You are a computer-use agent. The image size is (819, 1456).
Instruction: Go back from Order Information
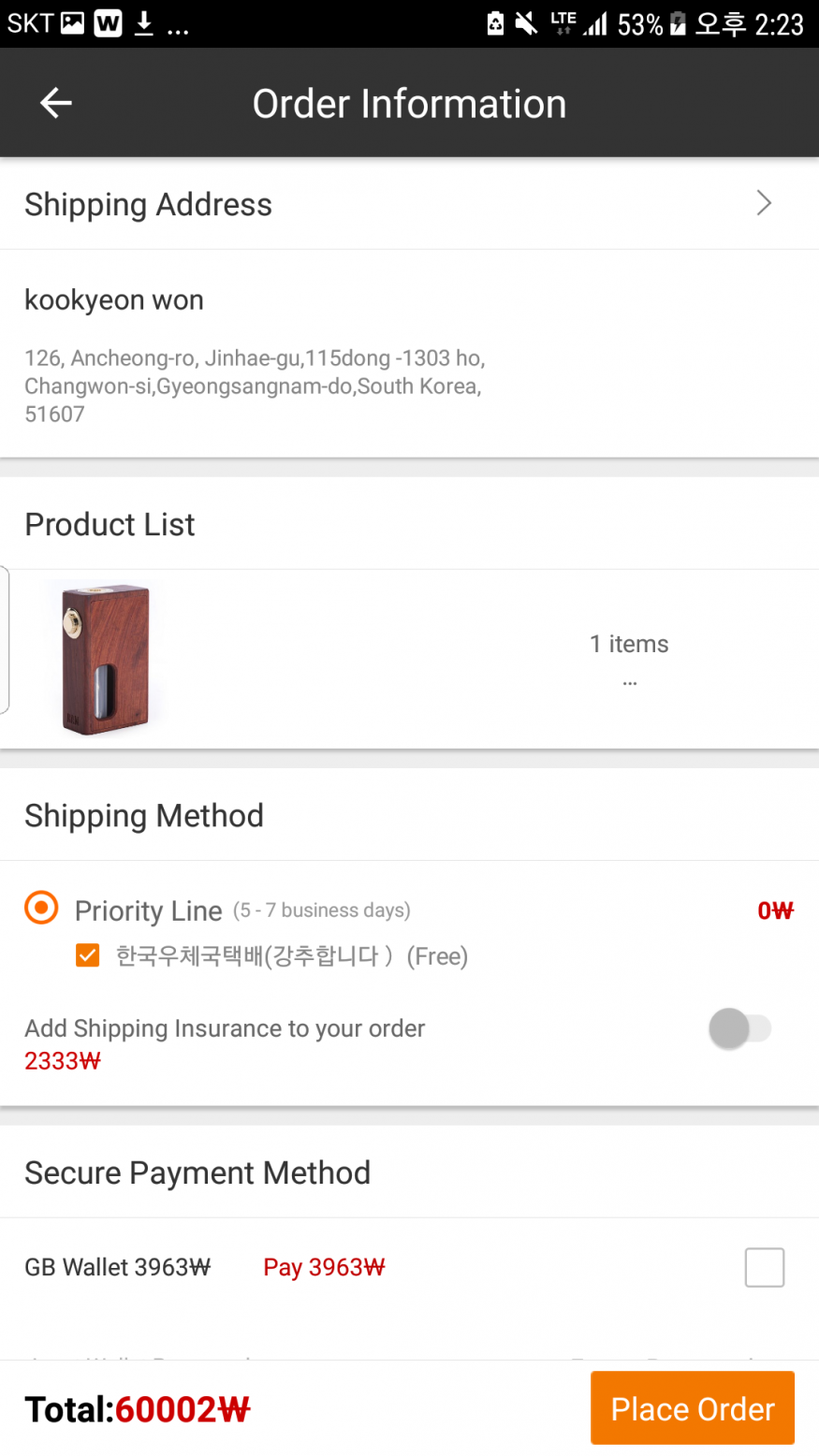click(x=56, y=103)
